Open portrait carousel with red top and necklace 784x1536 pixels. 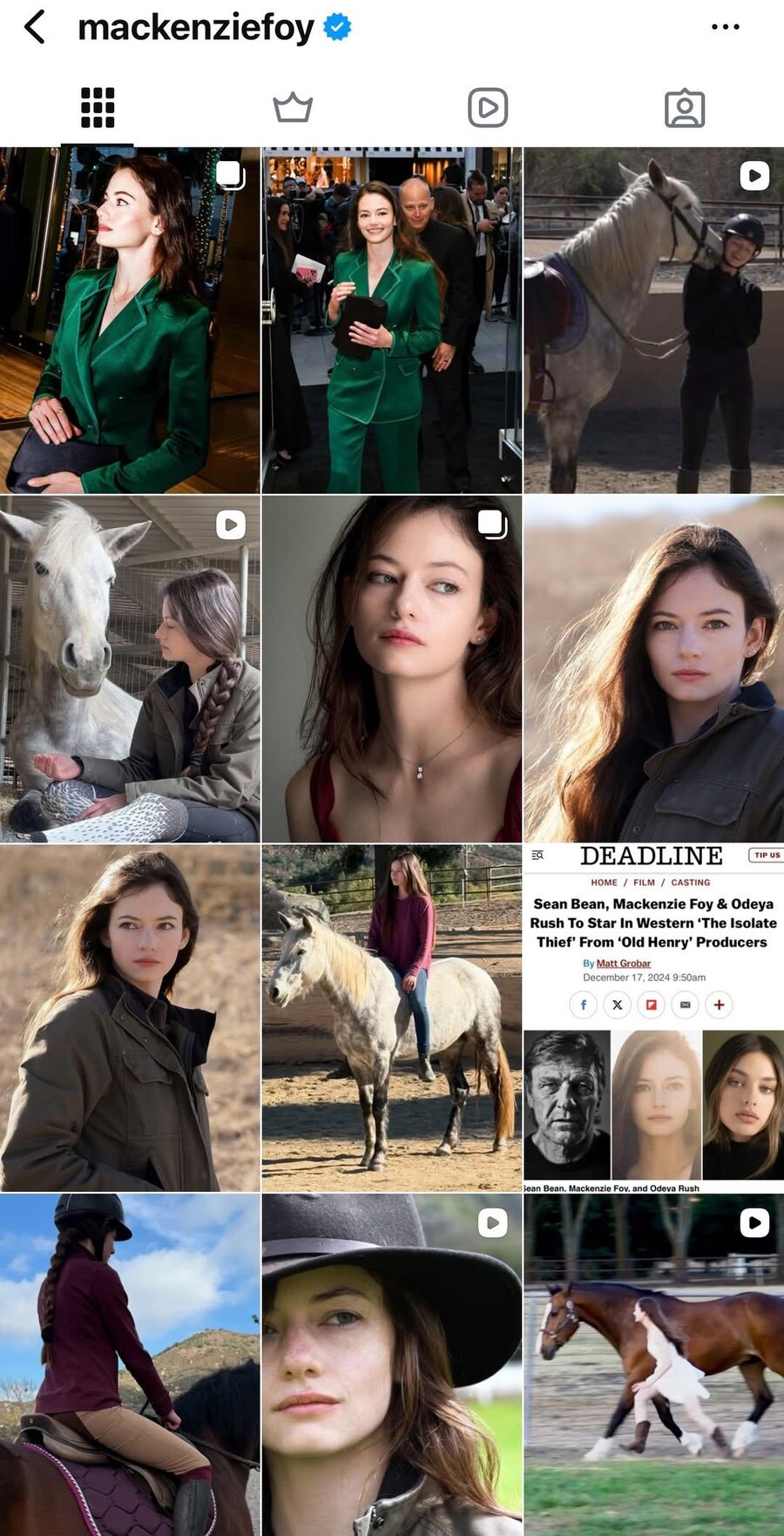point(392,668)
